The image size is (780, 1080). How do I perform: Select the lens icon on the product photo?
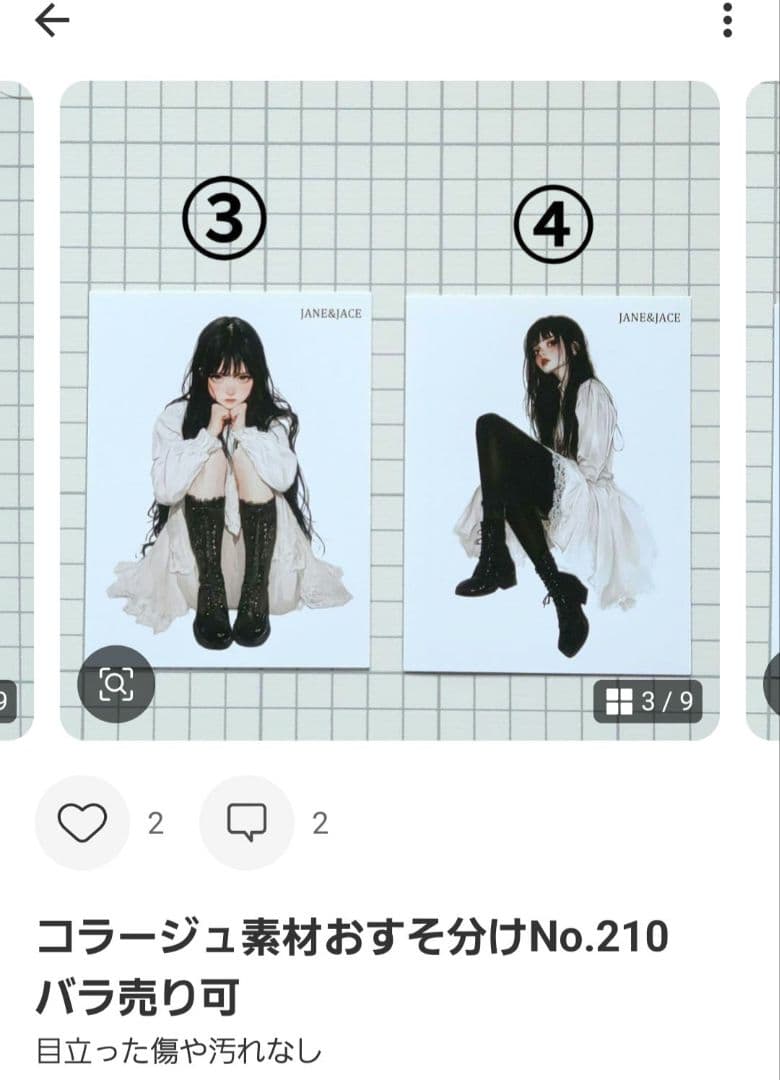coord(117,686)
